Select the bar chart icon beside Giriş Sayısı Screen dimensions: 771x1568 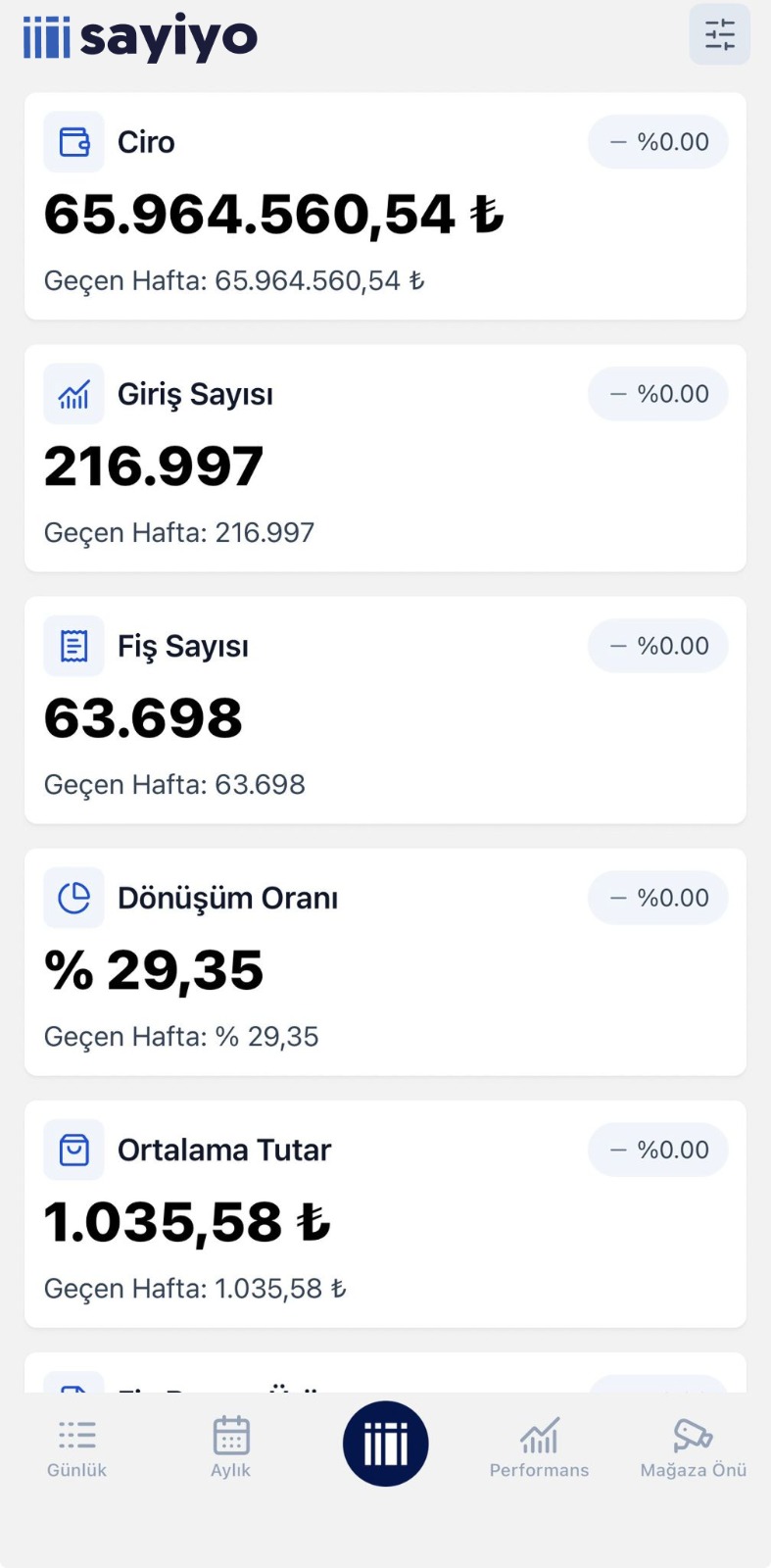coord(73,393)
